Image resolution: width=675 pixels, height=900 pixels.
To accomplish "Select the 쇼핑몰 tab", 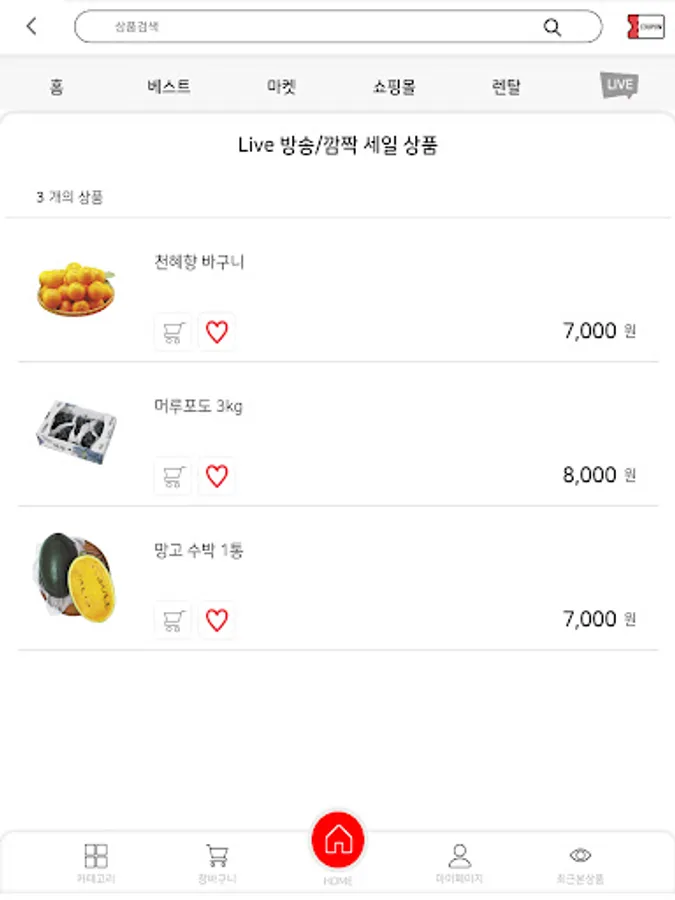I will coord(394,87).
